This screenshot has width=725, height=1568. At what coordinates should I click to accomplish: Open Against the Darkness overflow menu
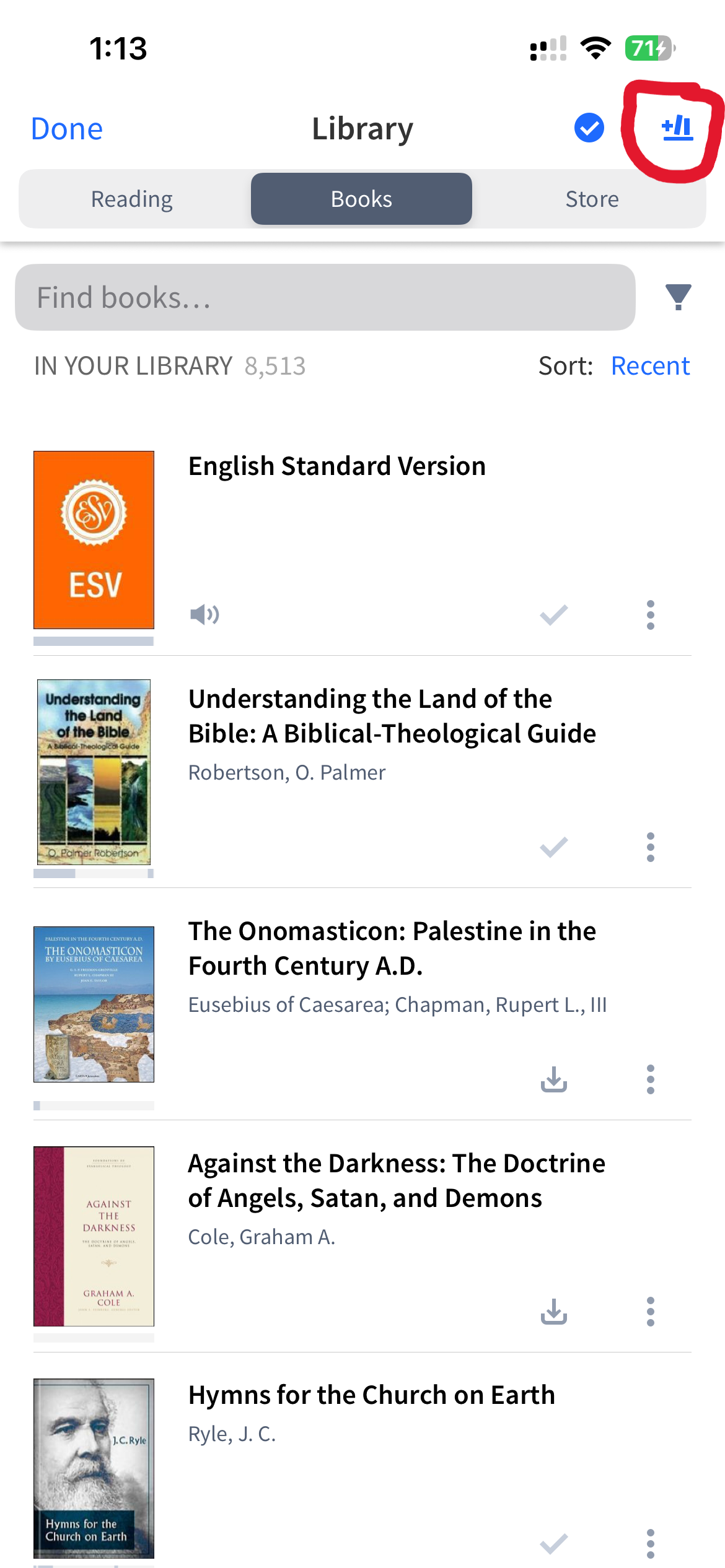point(650,1311)
